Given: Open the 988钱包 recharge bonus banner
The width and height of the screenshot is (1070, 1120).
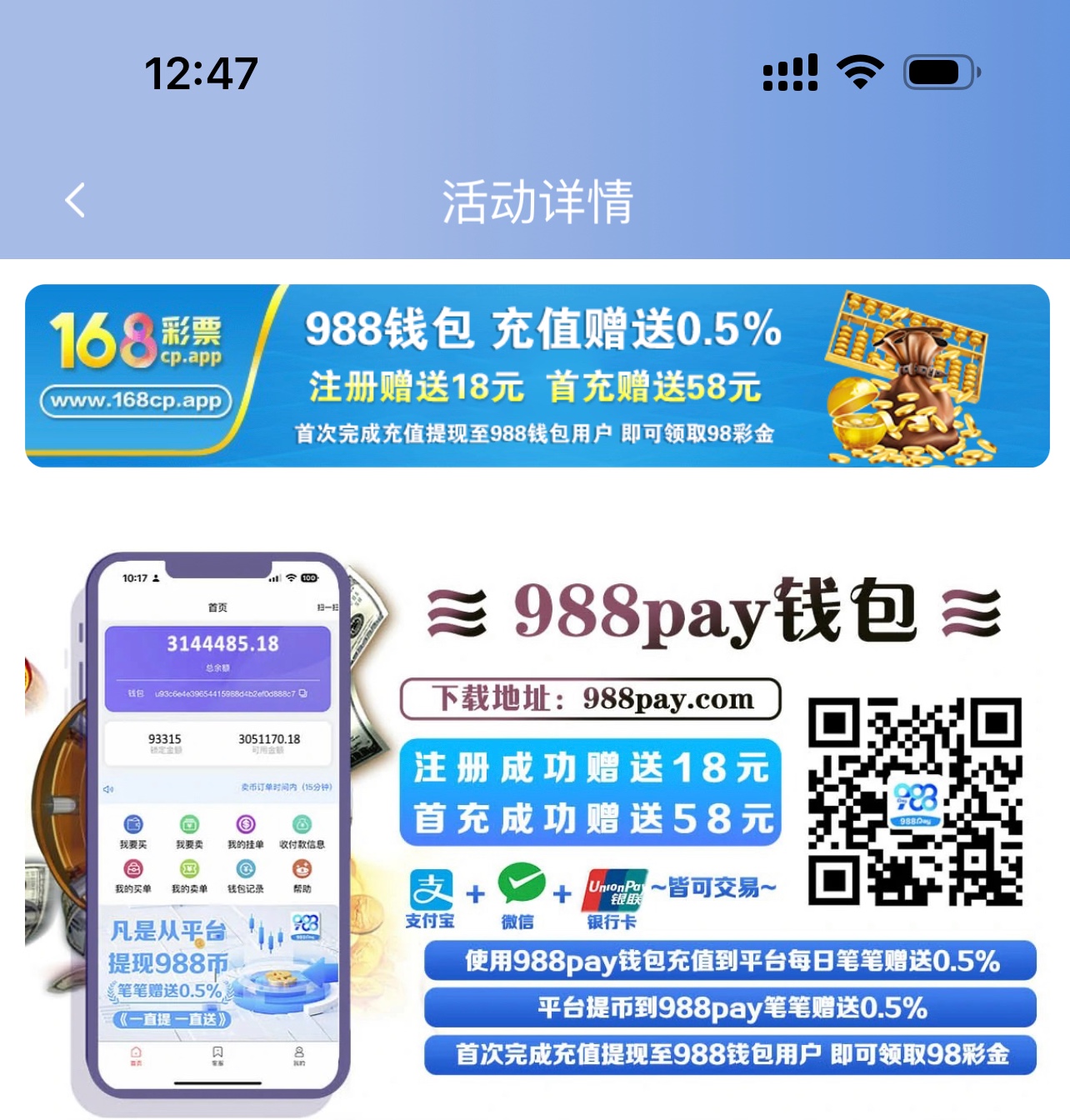Looking at the screenshot, I should 537,376.
